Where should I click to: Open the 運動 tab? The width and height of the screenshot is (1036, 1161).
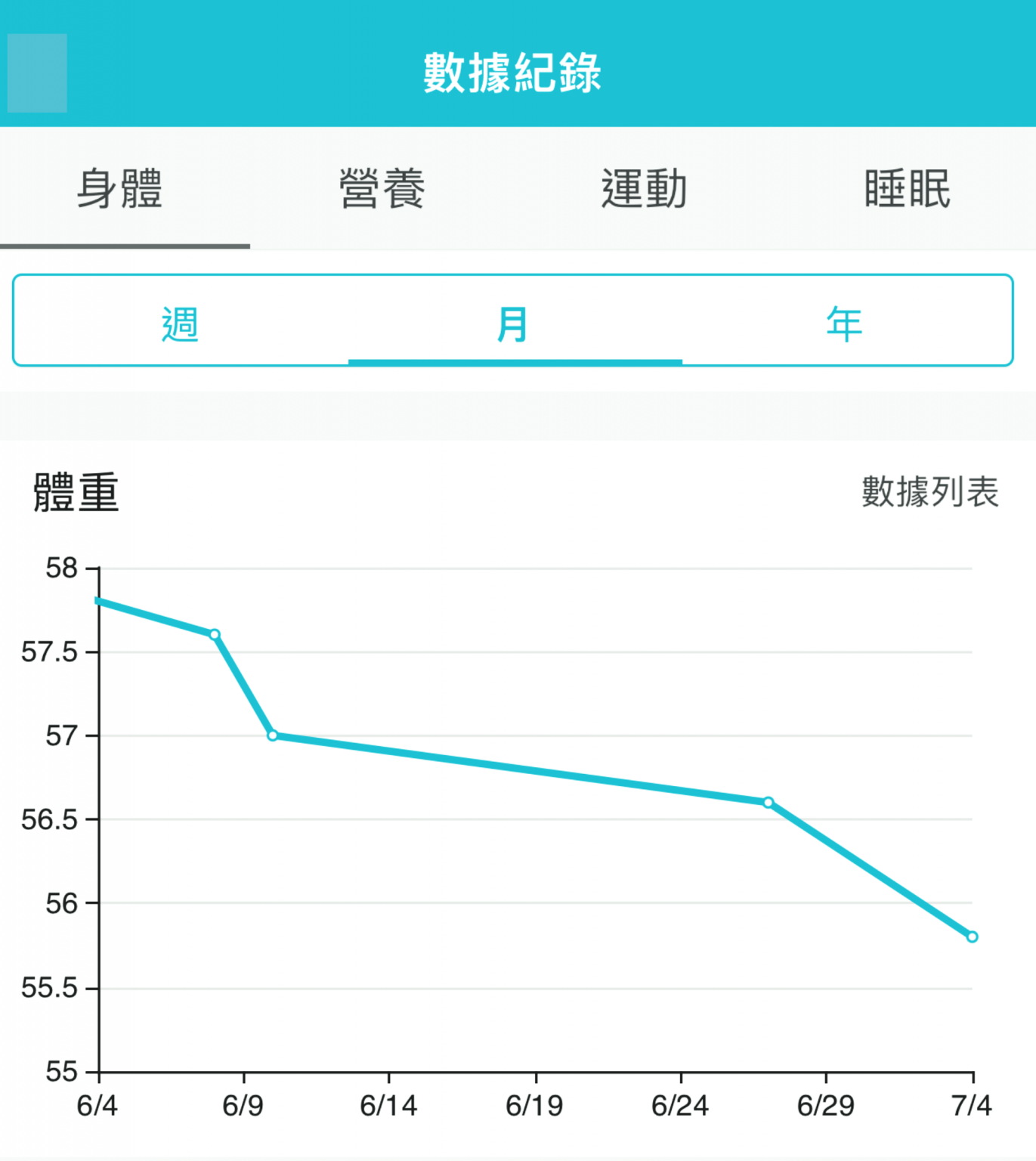644,189
